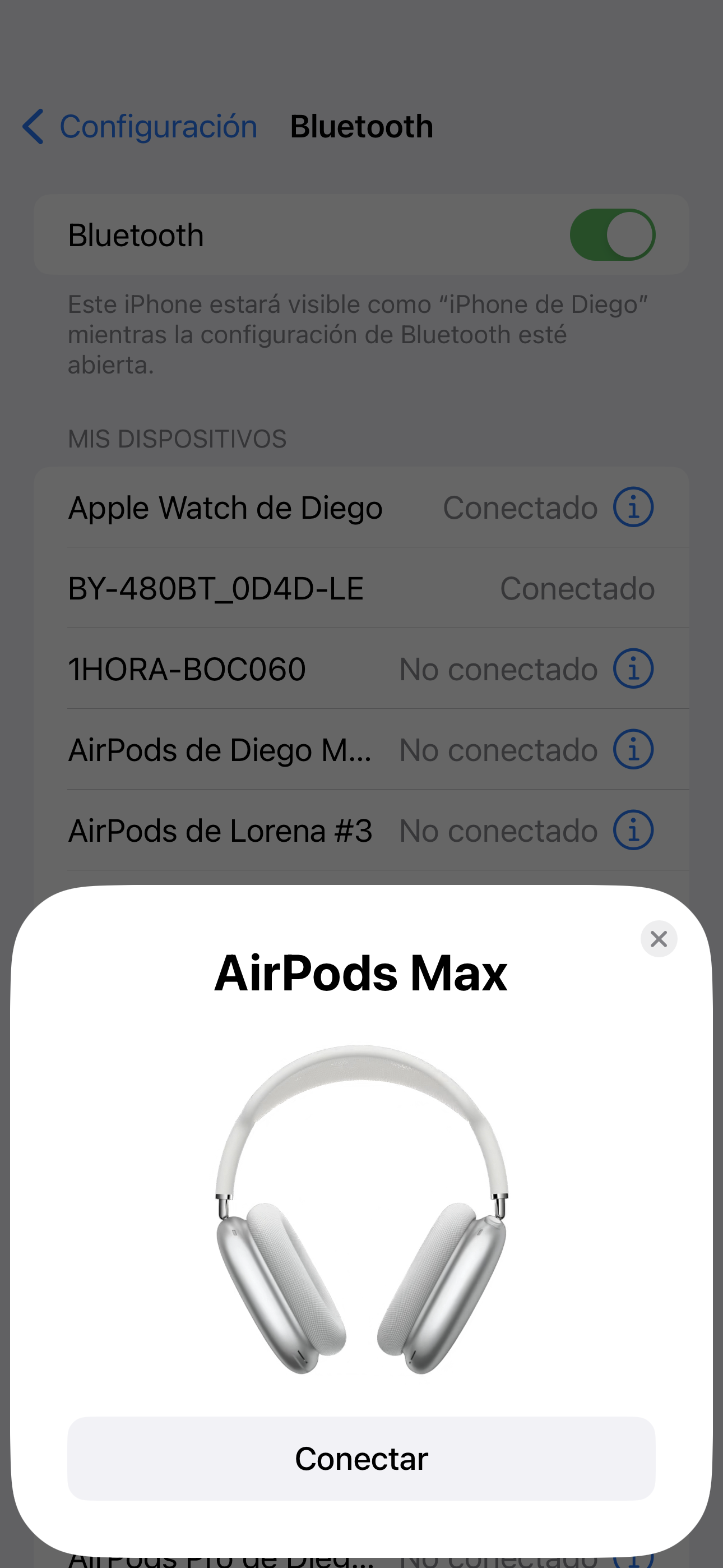Tap the Mis Dispositivos section header
This screenshot has width=723, height=1568.
coord(177,438)
